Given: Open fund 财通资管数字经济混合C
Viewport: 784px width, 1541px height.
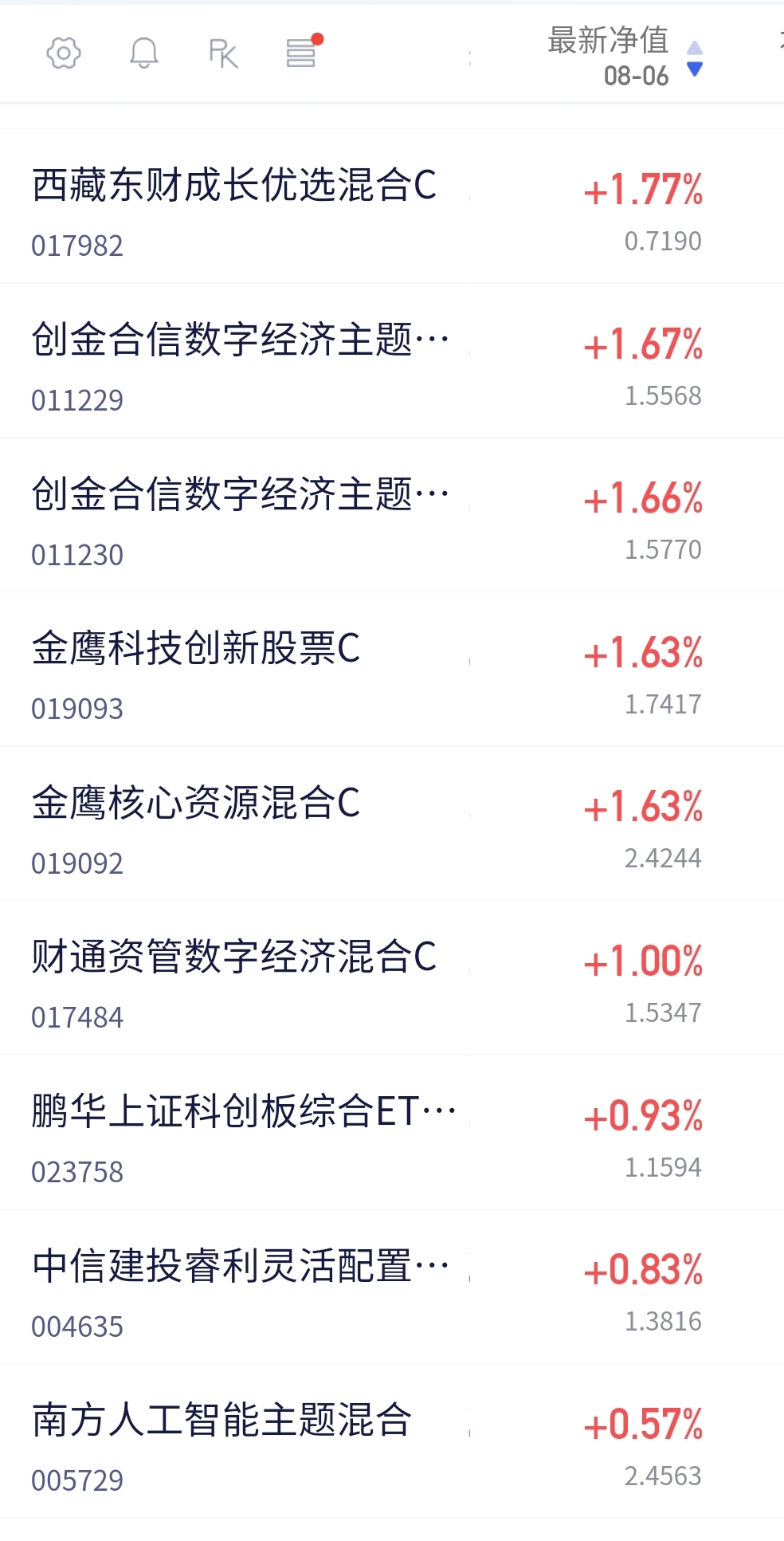Looking at the screenshot, I should click(392, 978).
